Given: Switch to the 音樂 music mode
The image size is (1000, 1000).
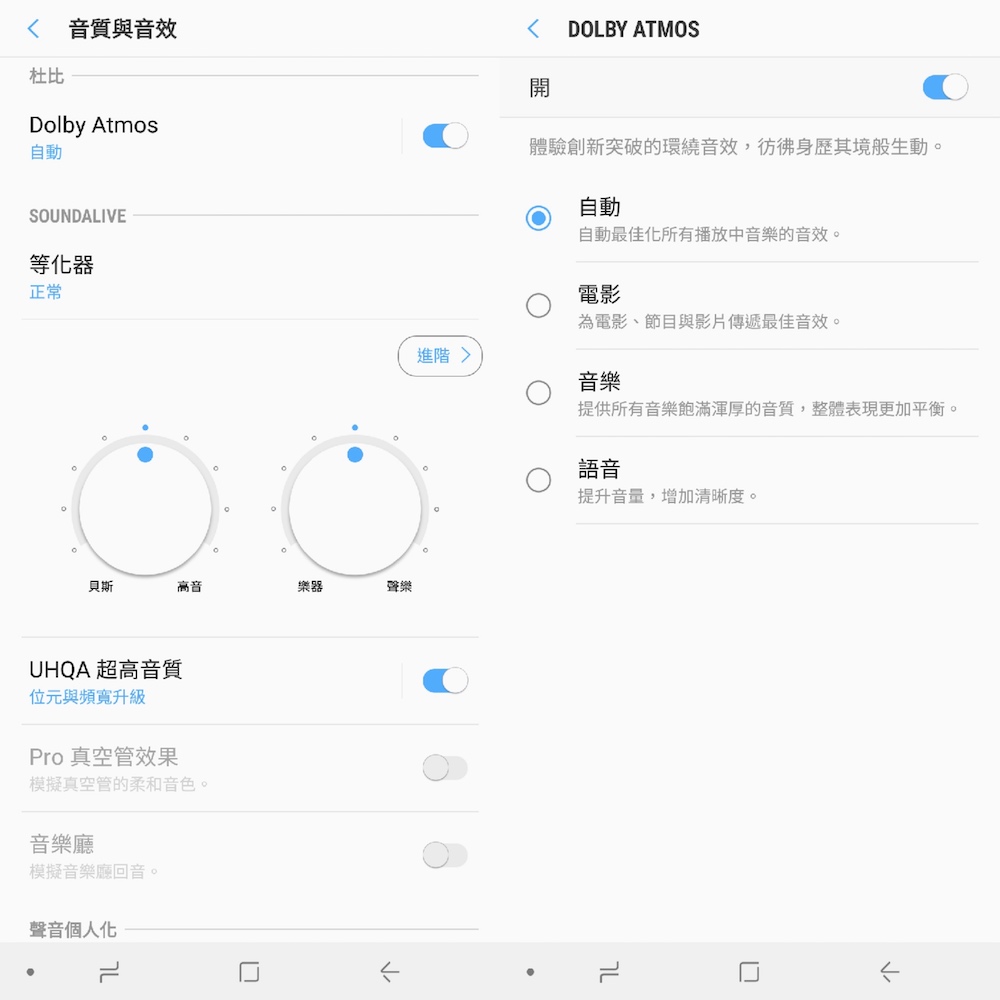Looking at the screenshot, I should 539,392.
